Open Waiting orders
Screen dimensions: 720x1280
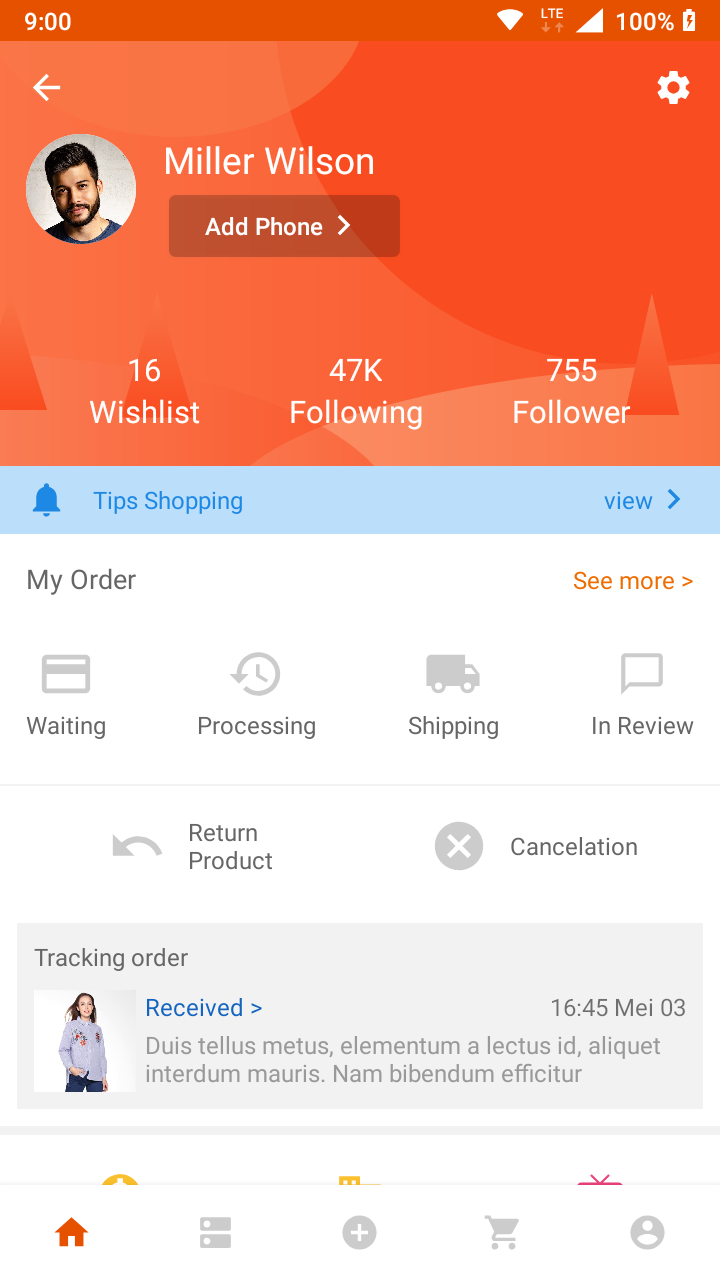pyautogui.click(x=66, y=695)
